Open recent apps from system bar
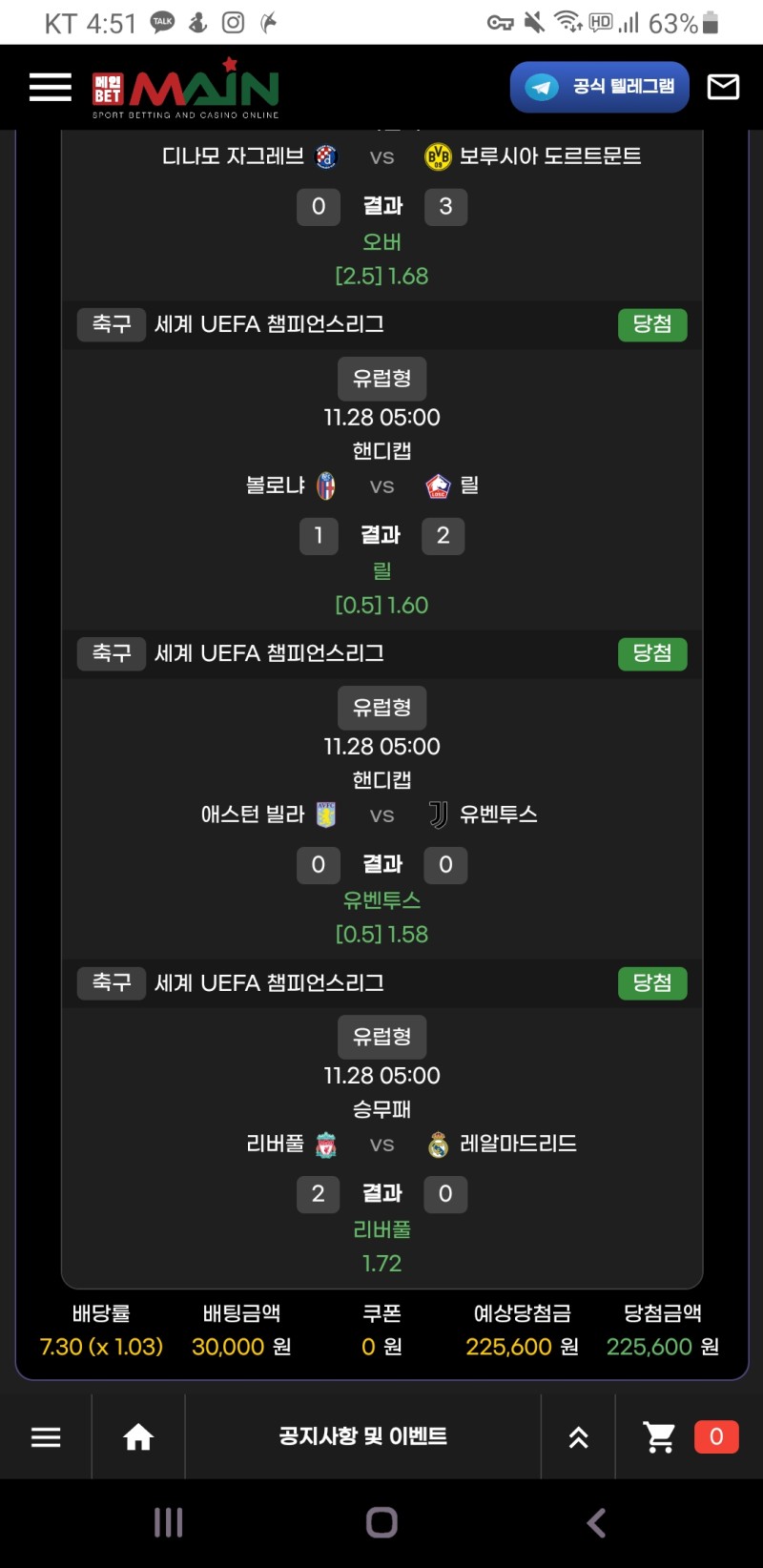Image resolution: width=763 pixels, height=1568 pixels. click(x=168, y=1523)
